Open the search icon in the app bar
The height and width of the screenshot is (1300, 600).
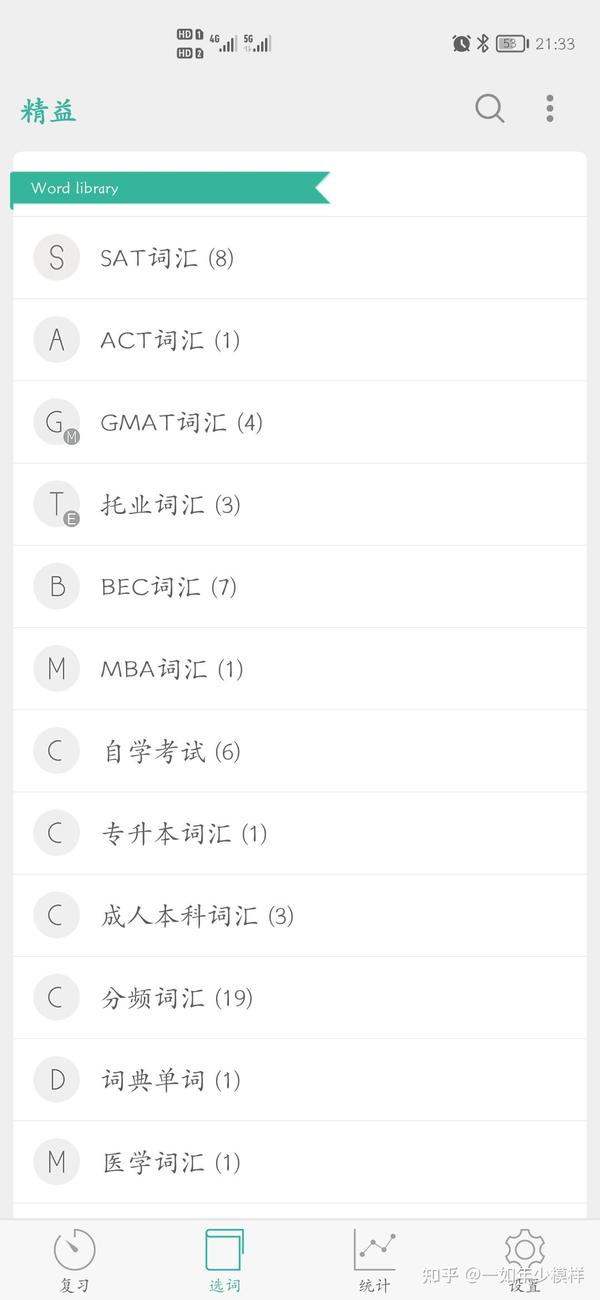[489, 108]
